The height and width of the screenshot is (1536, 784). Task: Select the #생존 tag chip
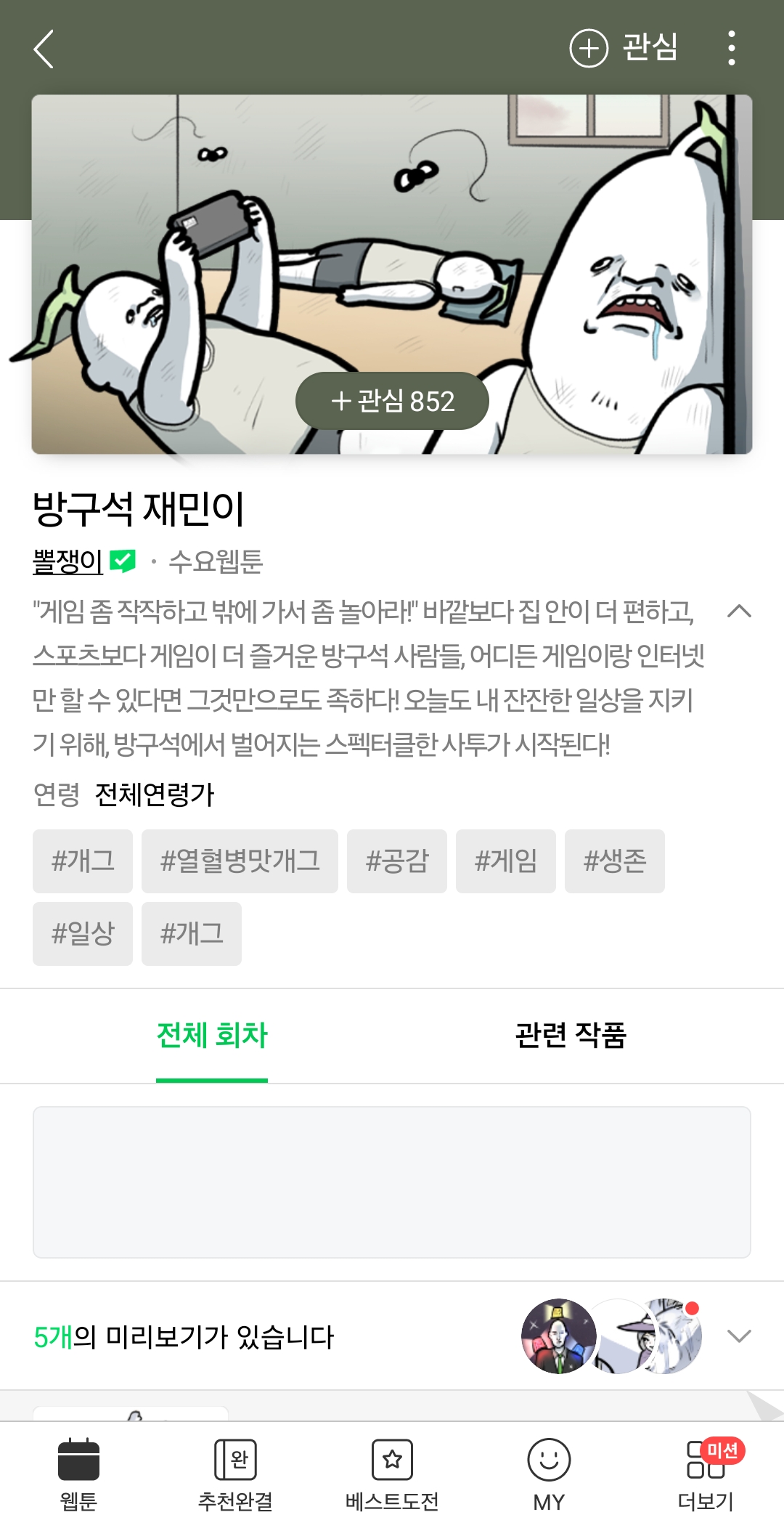[614, 861]
